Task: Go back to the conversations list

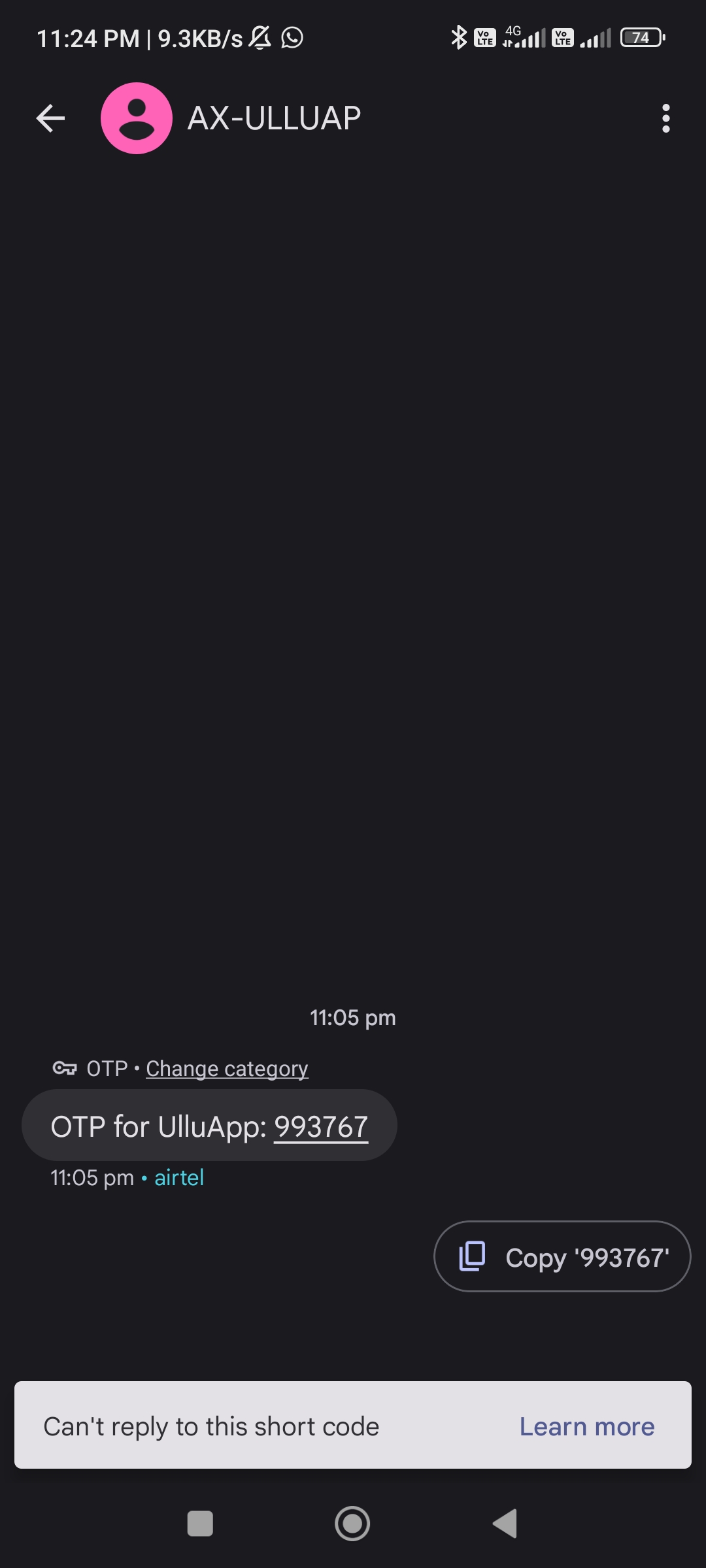Action: click(x=50, y=118)
